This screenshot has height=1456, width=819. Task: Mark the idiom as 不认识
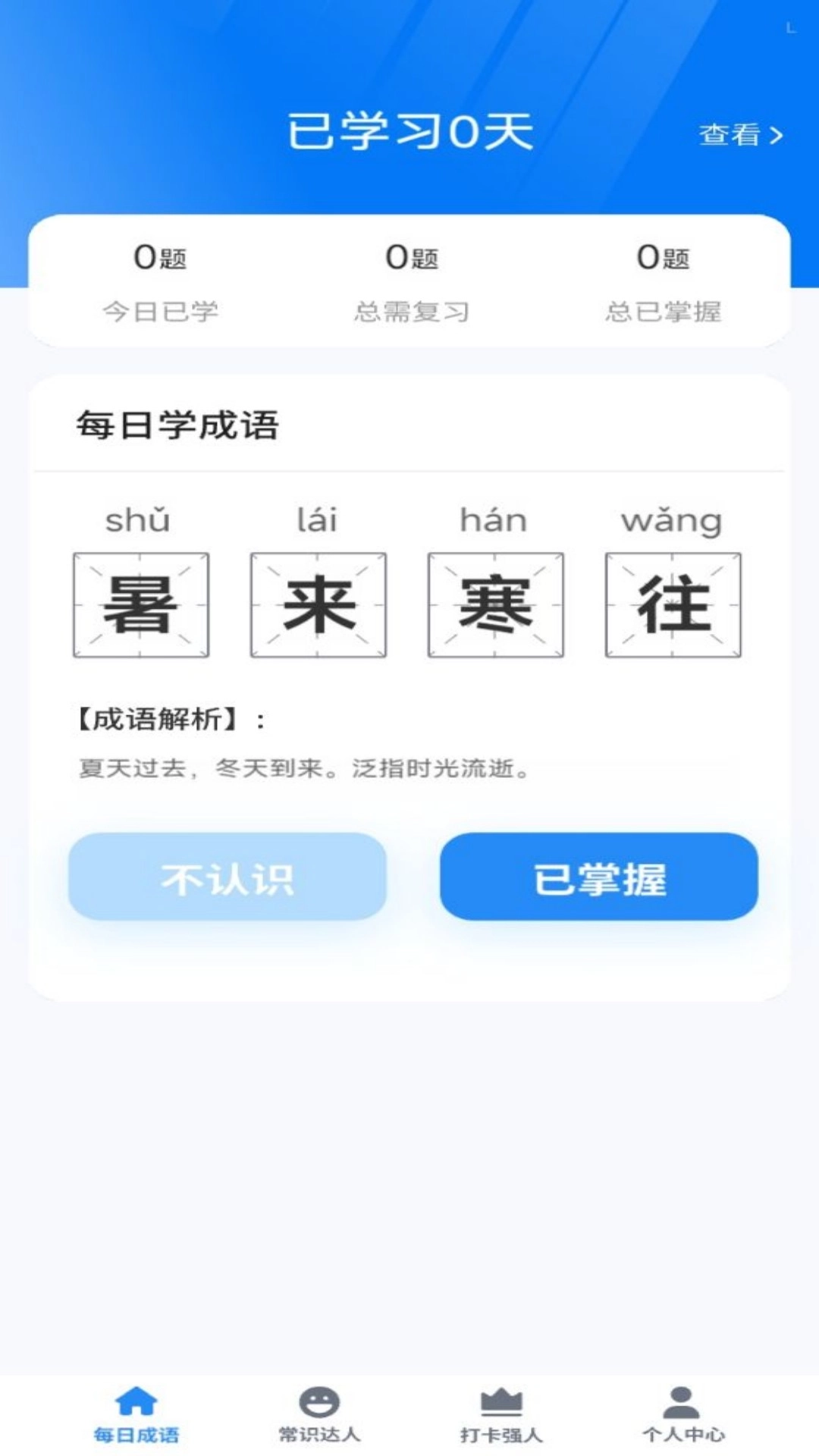pos(227,876)
